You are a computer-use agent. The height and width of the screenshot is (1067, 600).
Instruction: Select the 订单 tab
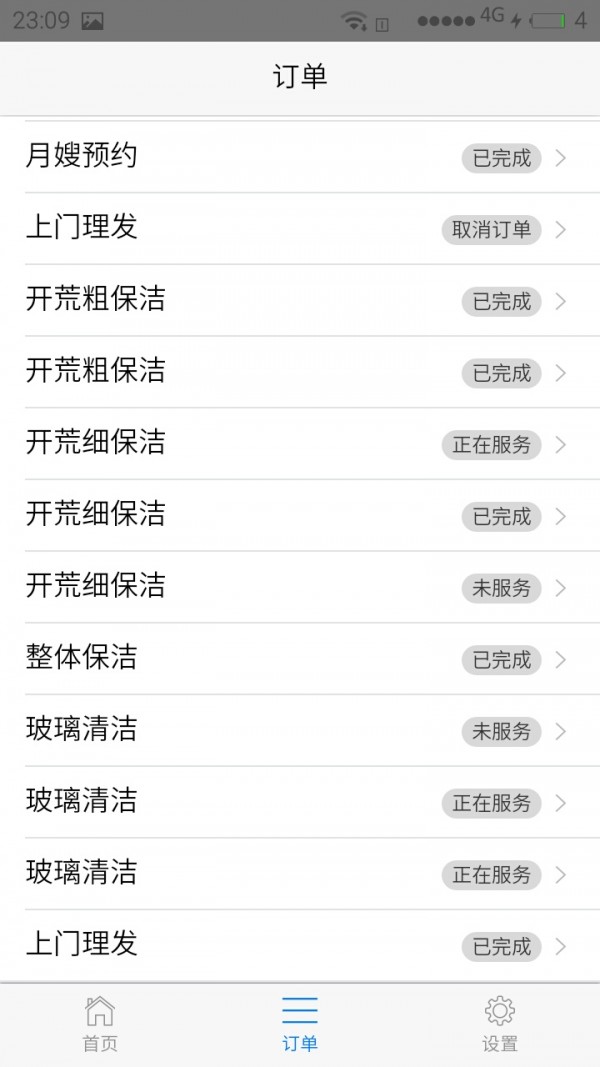pos(300,1024)
